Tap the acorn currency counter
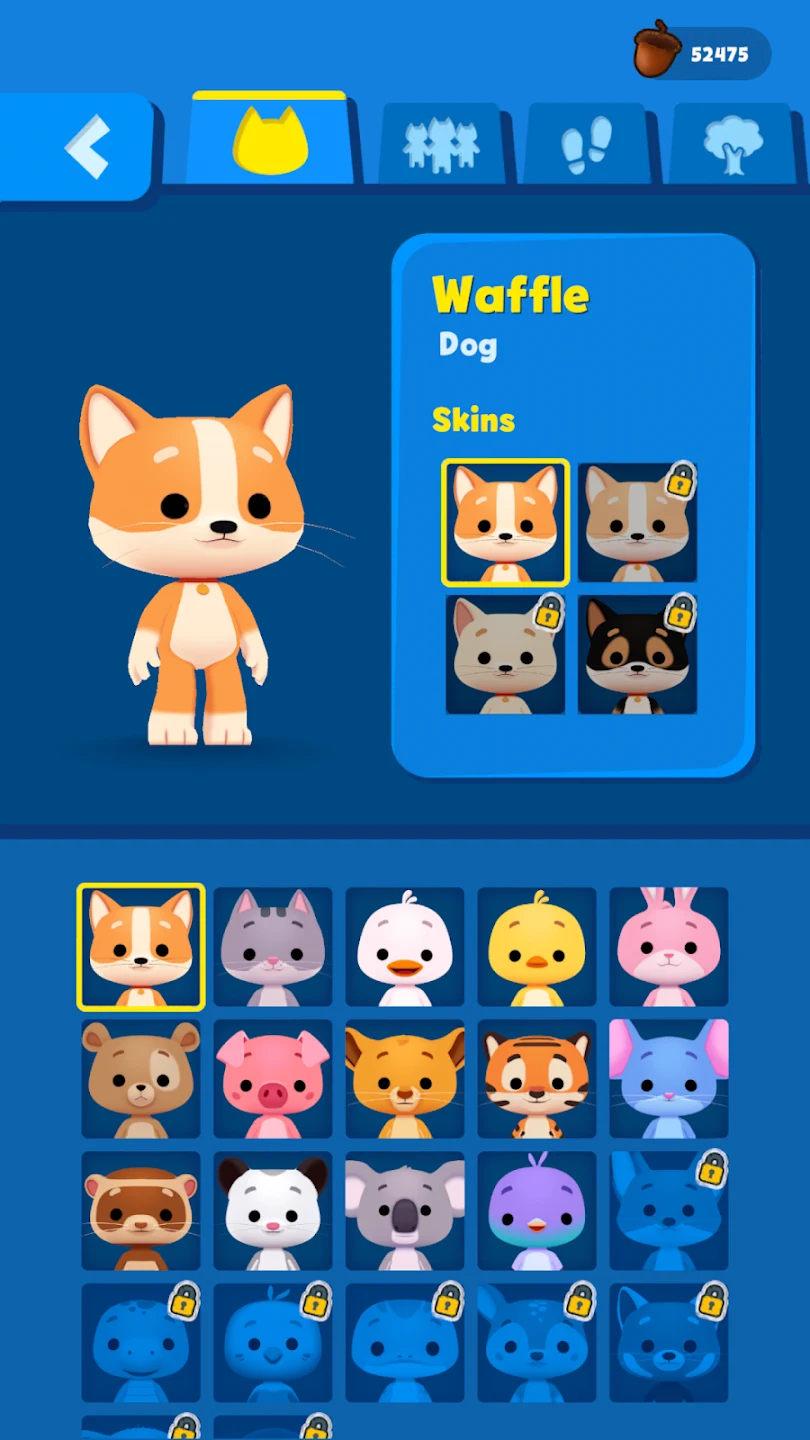810x1440 pixels. pyautogui.click(x=701, y=53)
